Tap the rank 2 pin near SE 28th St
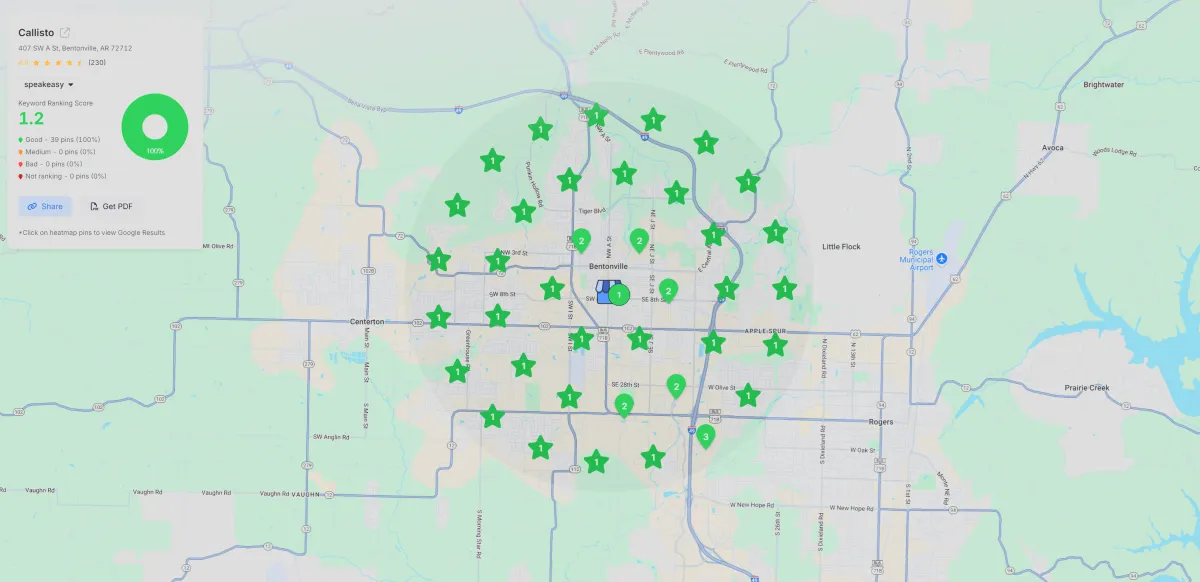Image resolution: width=1200 pixels, height=582 pixels. click(676, 386)
